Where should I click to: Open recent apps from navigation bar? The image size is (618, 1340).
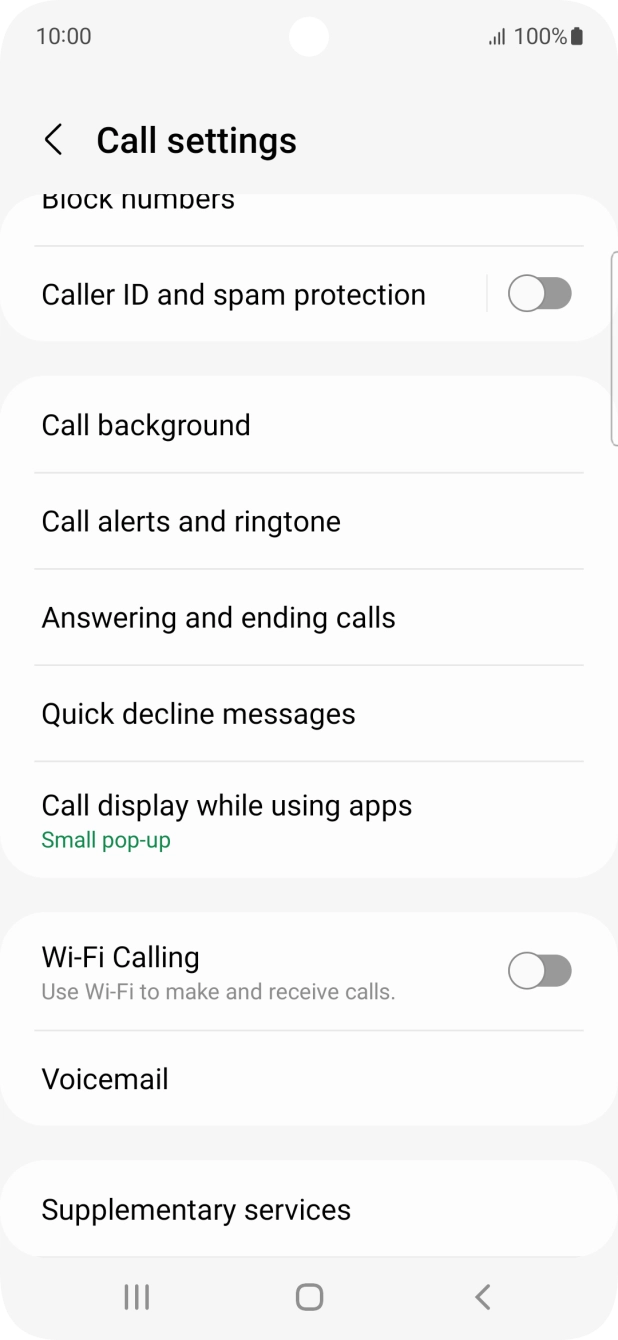pos(136,1297)
